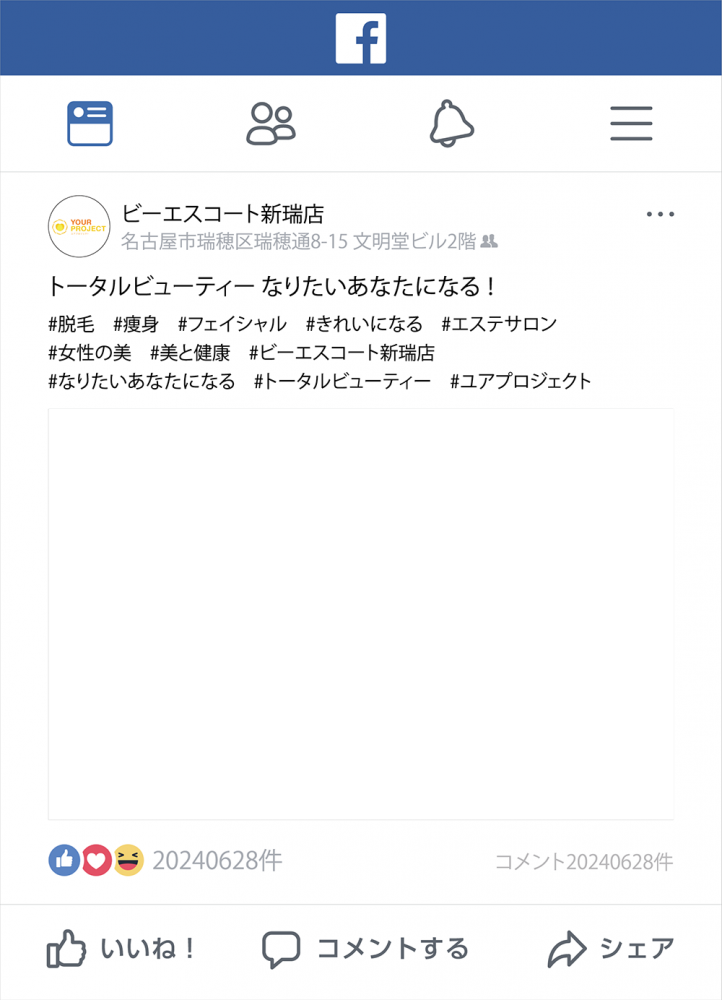Switch to the friends tab

click(271, 124)
